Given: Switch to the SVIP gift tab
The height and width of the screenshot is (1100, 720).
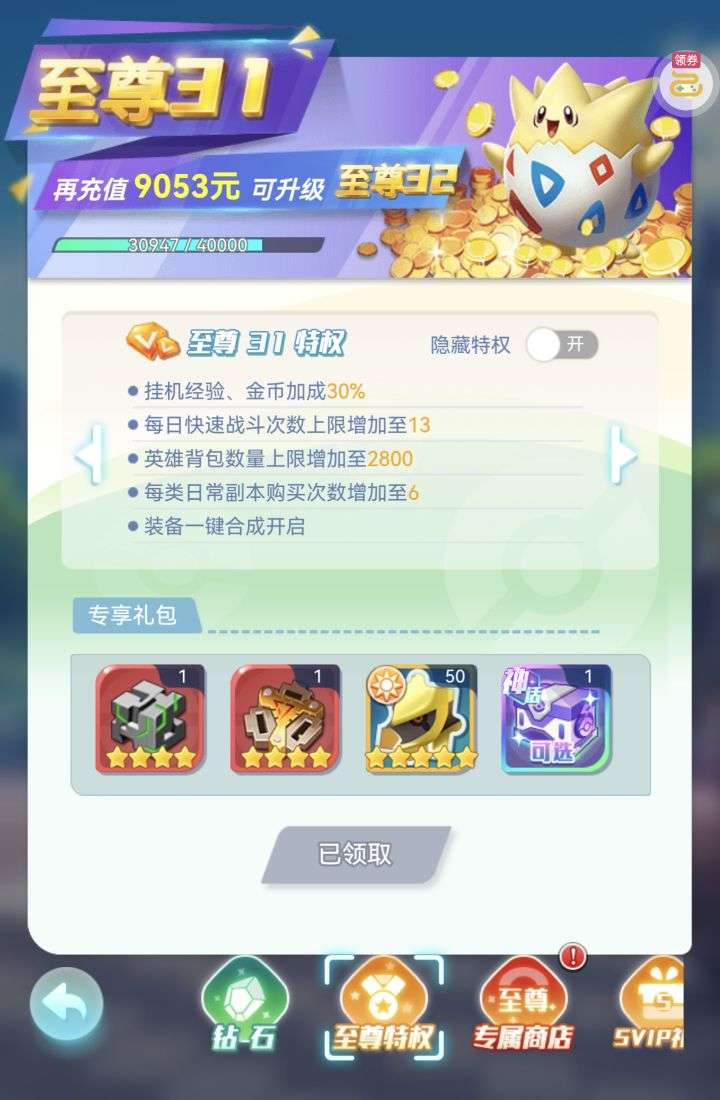Looking at the screenshot, I should [650, 1005].
